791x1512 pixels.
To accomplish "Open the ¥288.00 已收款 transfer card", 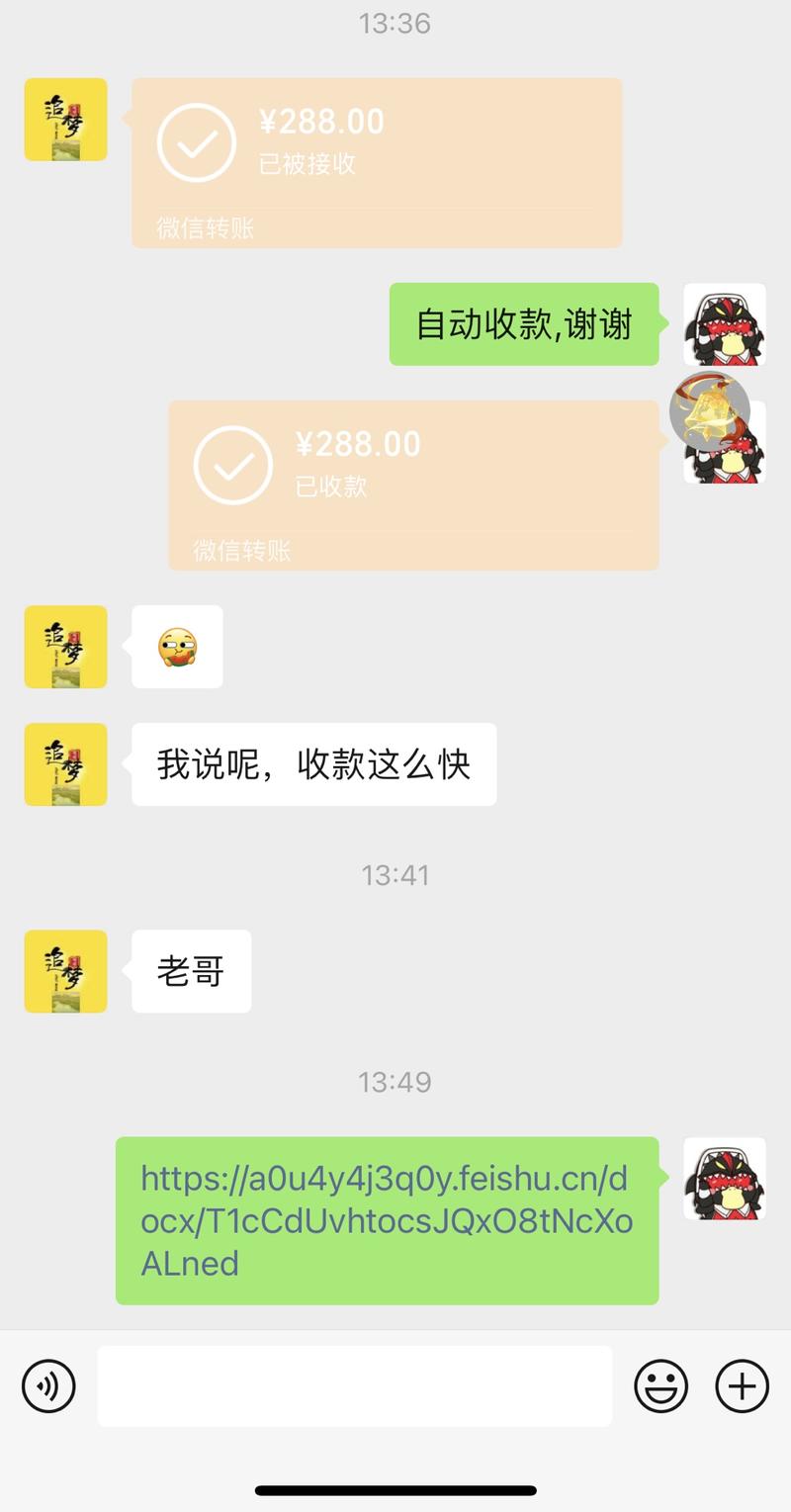I will (x=413, y=485).
